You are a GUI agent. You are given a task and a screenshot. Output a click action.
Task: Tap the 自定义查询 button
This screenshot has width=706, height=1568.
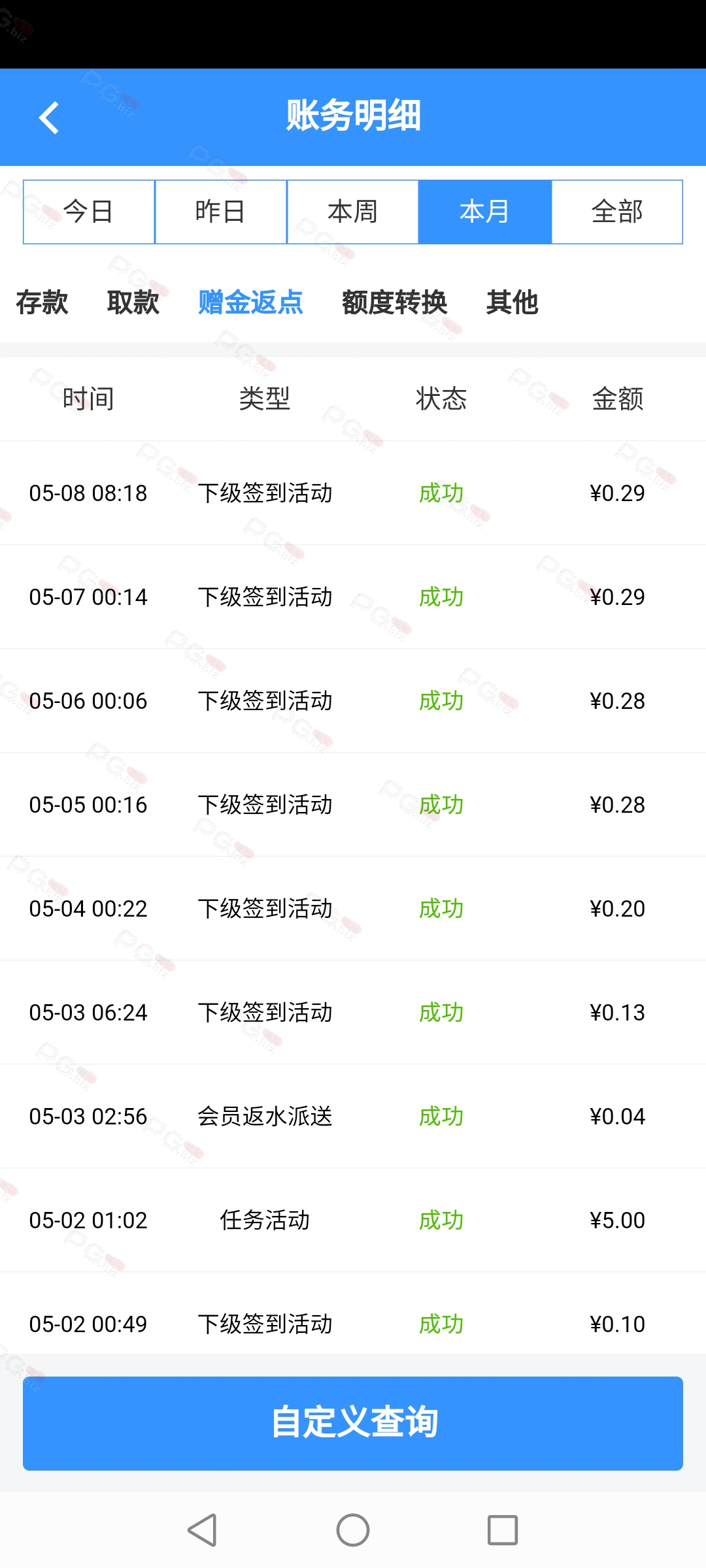coord(353,1424)
